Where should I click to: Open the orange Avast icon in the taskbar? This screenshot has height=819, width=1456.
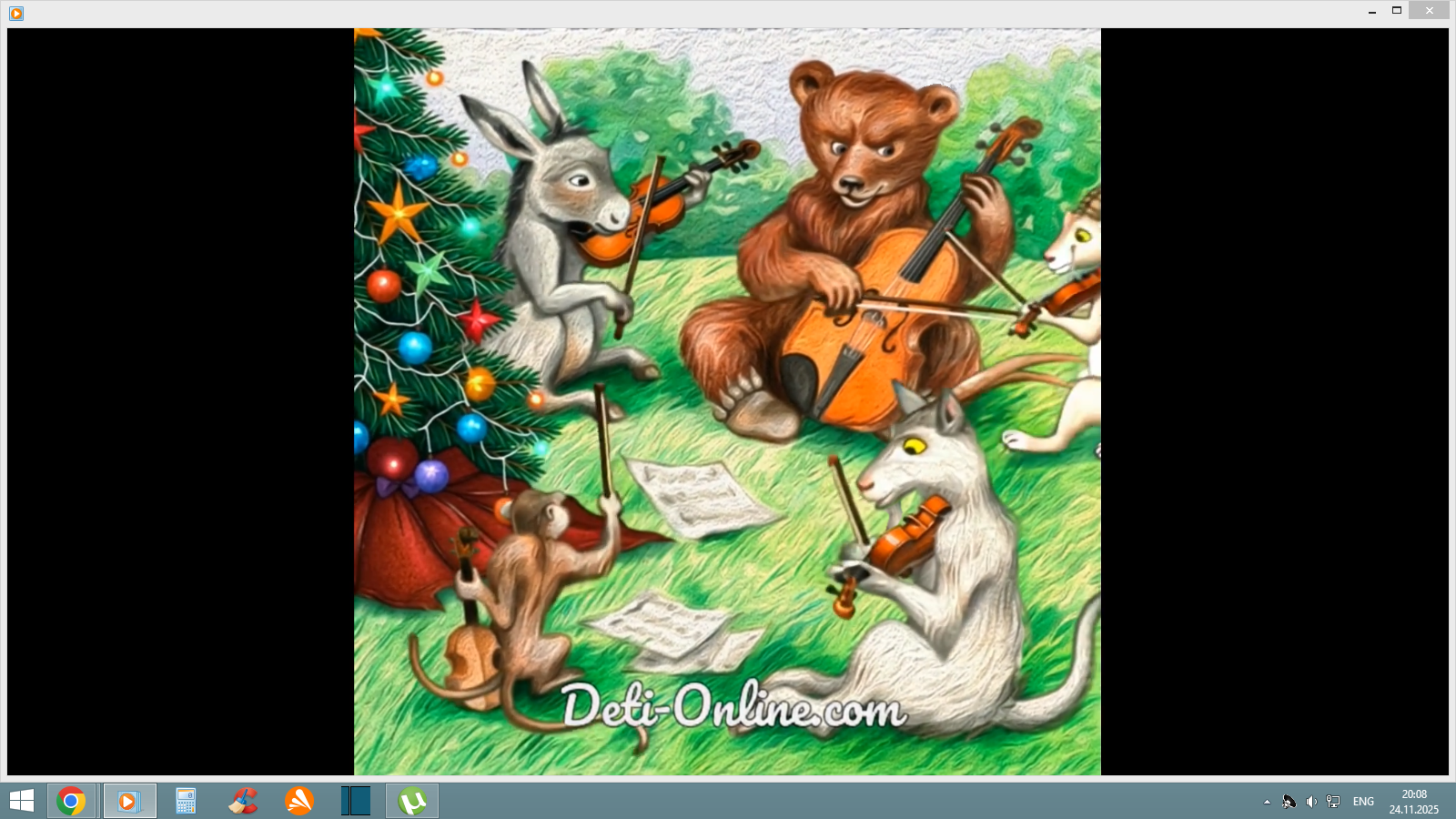299,801
